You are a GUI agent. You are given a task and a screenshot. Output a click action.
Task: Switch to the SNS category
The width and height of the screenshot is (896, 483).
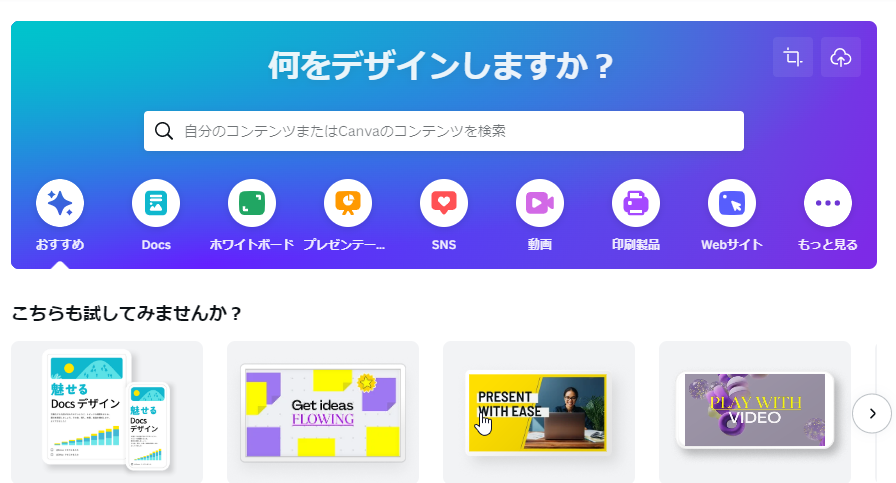(x=444, y=204)
